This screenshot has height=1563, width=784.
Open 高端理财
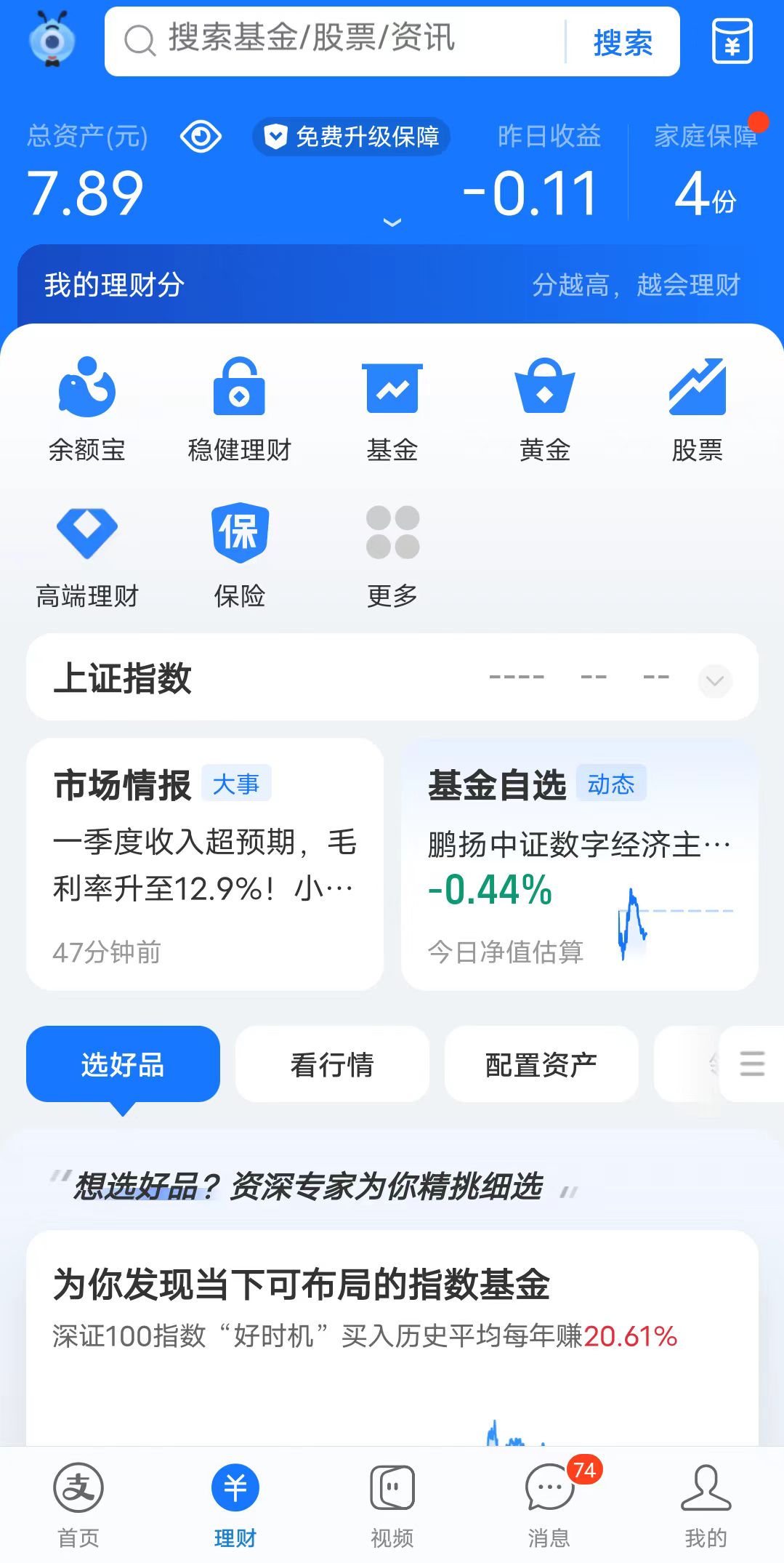click(x=87, y=556)
